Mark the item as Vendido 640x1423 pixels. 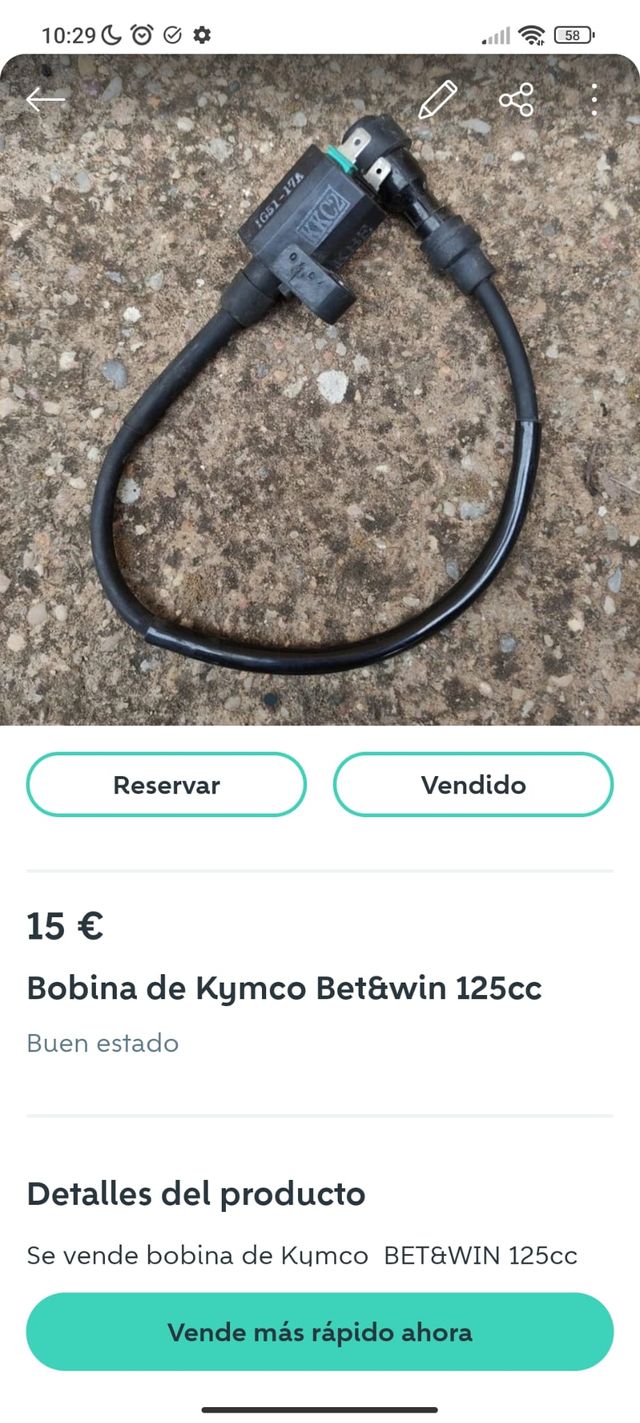click(473, 785)
